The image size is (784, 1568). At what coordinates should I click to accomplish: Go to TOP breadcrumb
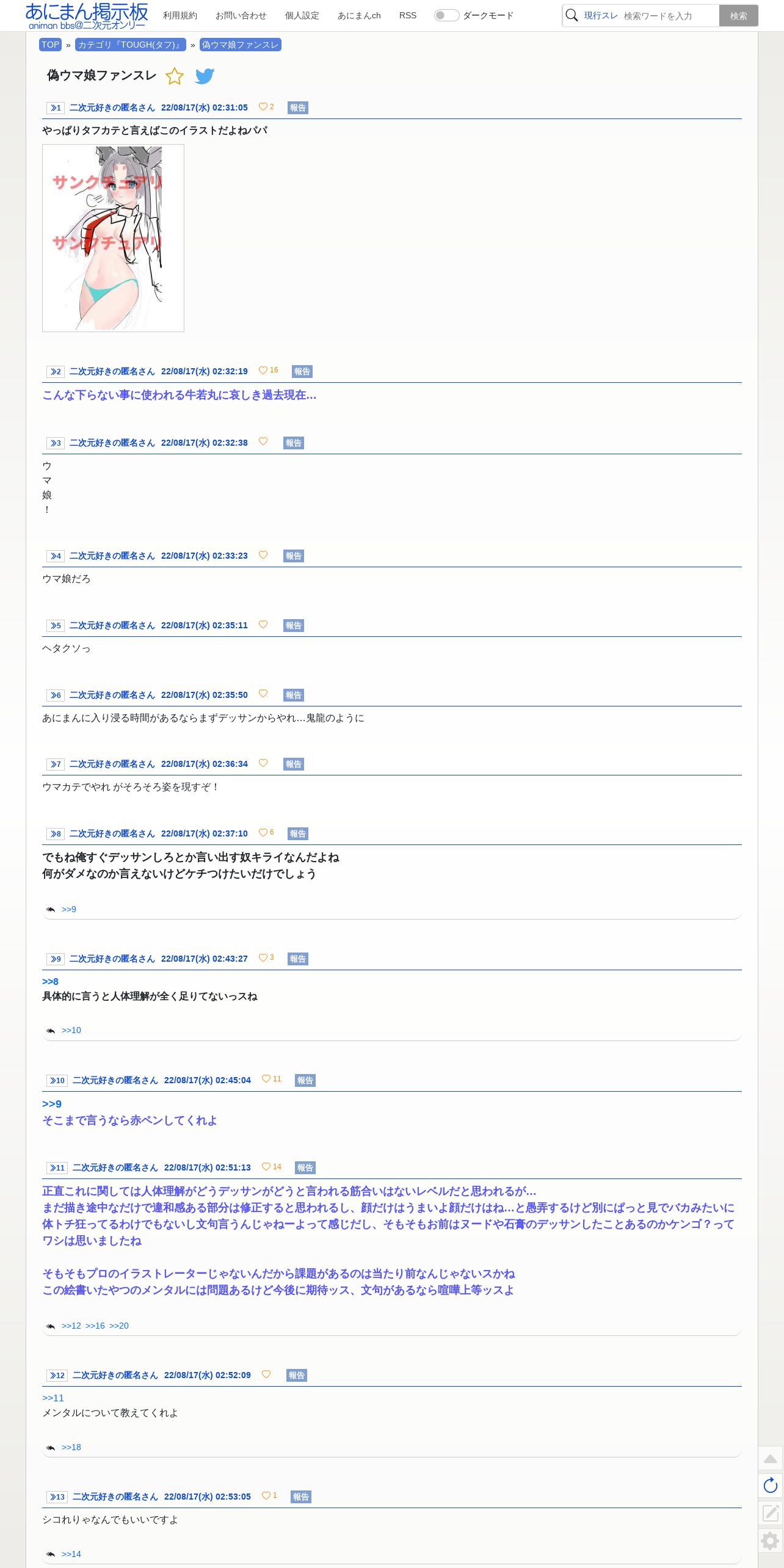50,45
